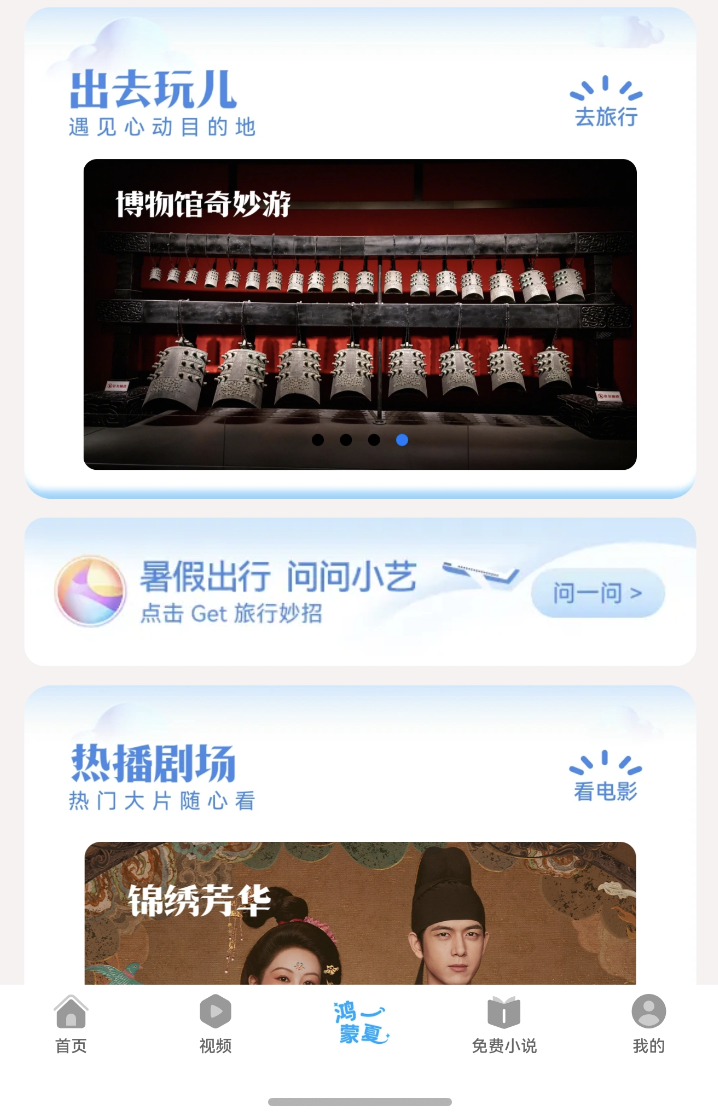Tap the 去旅行 button
Image resolution: width=718 pixels, height=1116 pixels.
coord(605,104)
